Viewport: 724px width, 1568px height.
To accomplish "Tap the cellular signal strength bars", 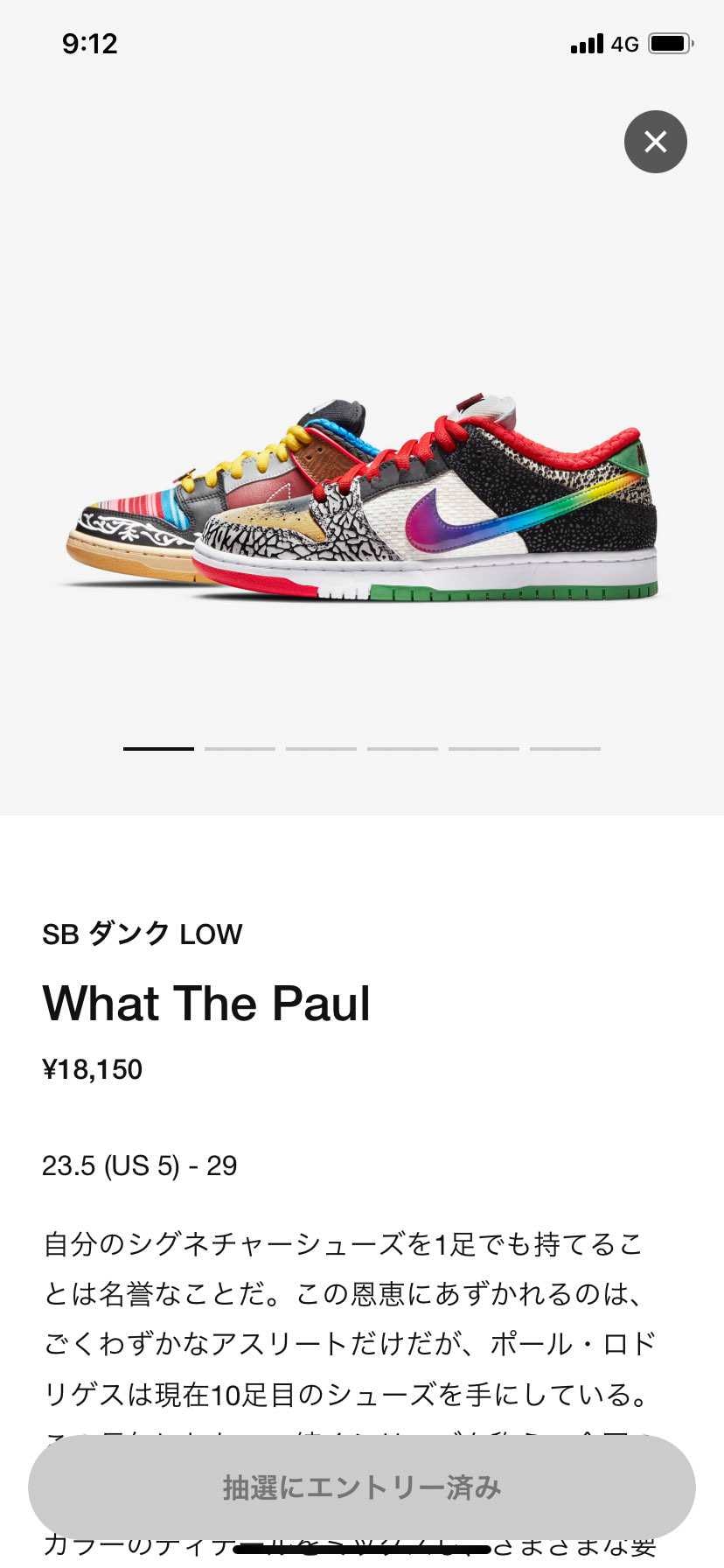I will (x=585, y=44).
